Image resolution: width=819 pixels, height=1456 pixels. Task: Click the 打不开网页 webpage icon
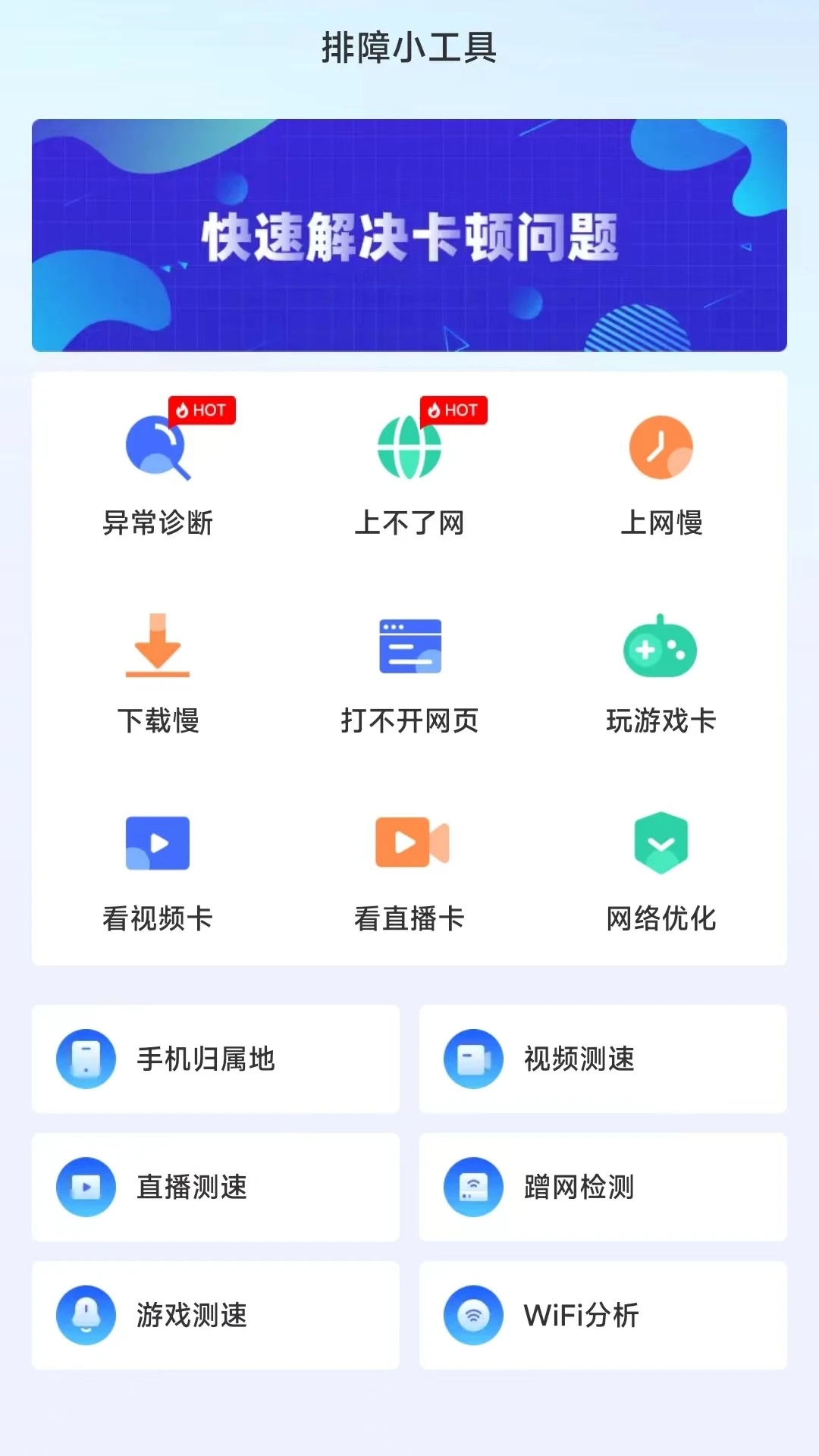click(x=409, y=647)
